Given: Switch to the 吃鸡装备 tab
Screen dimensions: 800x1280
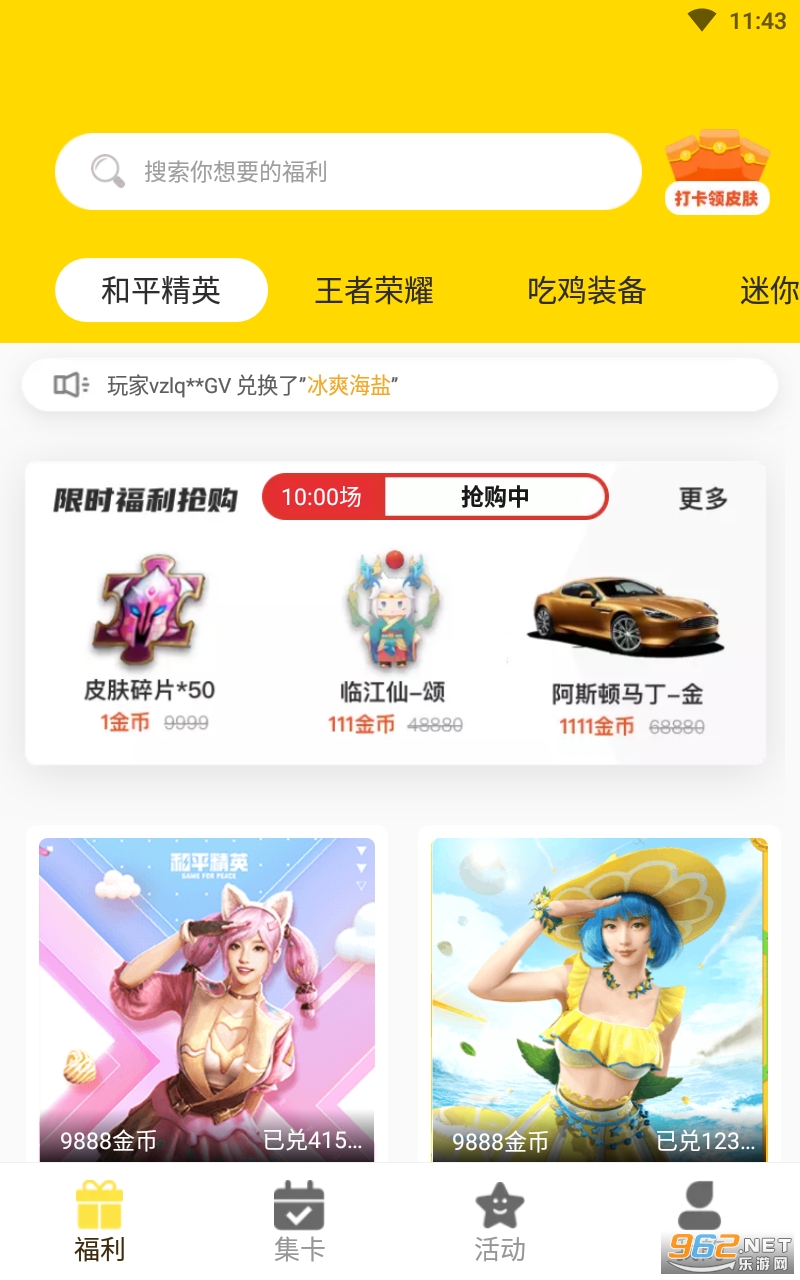Looking at the screenshot, I should coord(587,291).
